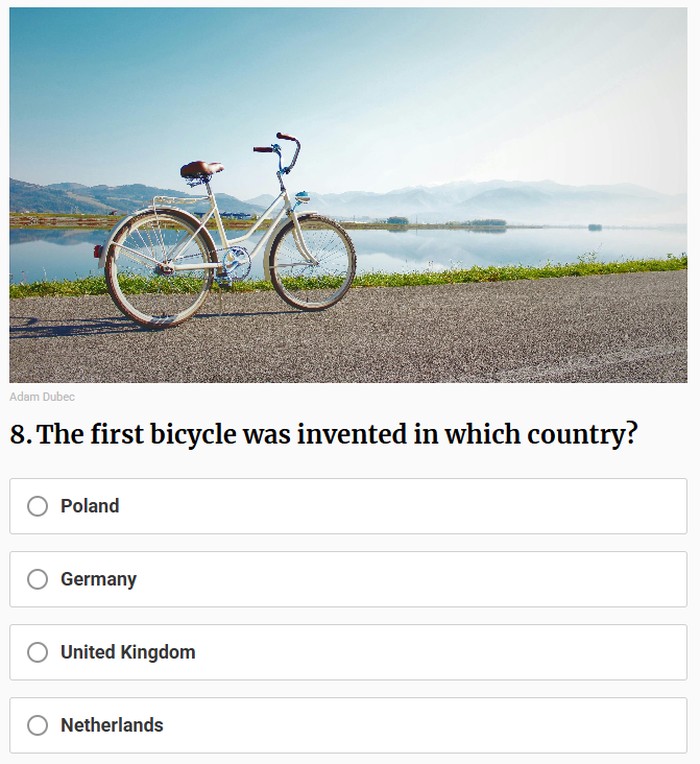700x764 pixels.
Task: Mark Netherlands as your answer
Action: pyautogui.click(x=38, y=725)
